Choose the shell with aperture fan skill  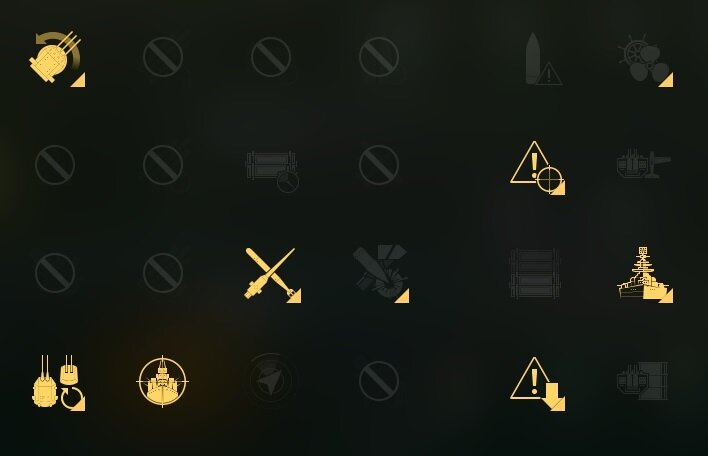point(379,272)
